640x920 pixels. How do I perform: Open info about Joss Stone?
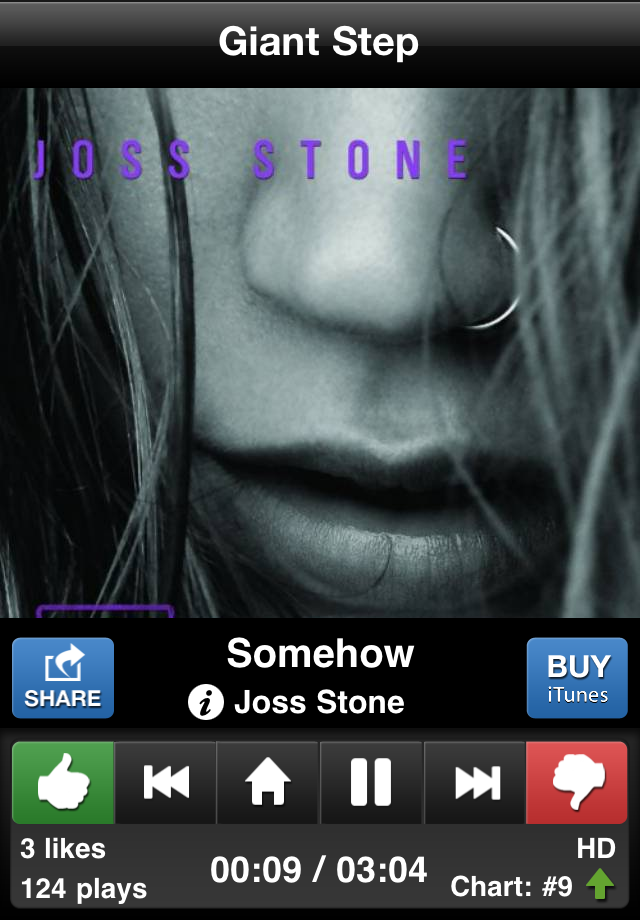(x=205, y=703)
